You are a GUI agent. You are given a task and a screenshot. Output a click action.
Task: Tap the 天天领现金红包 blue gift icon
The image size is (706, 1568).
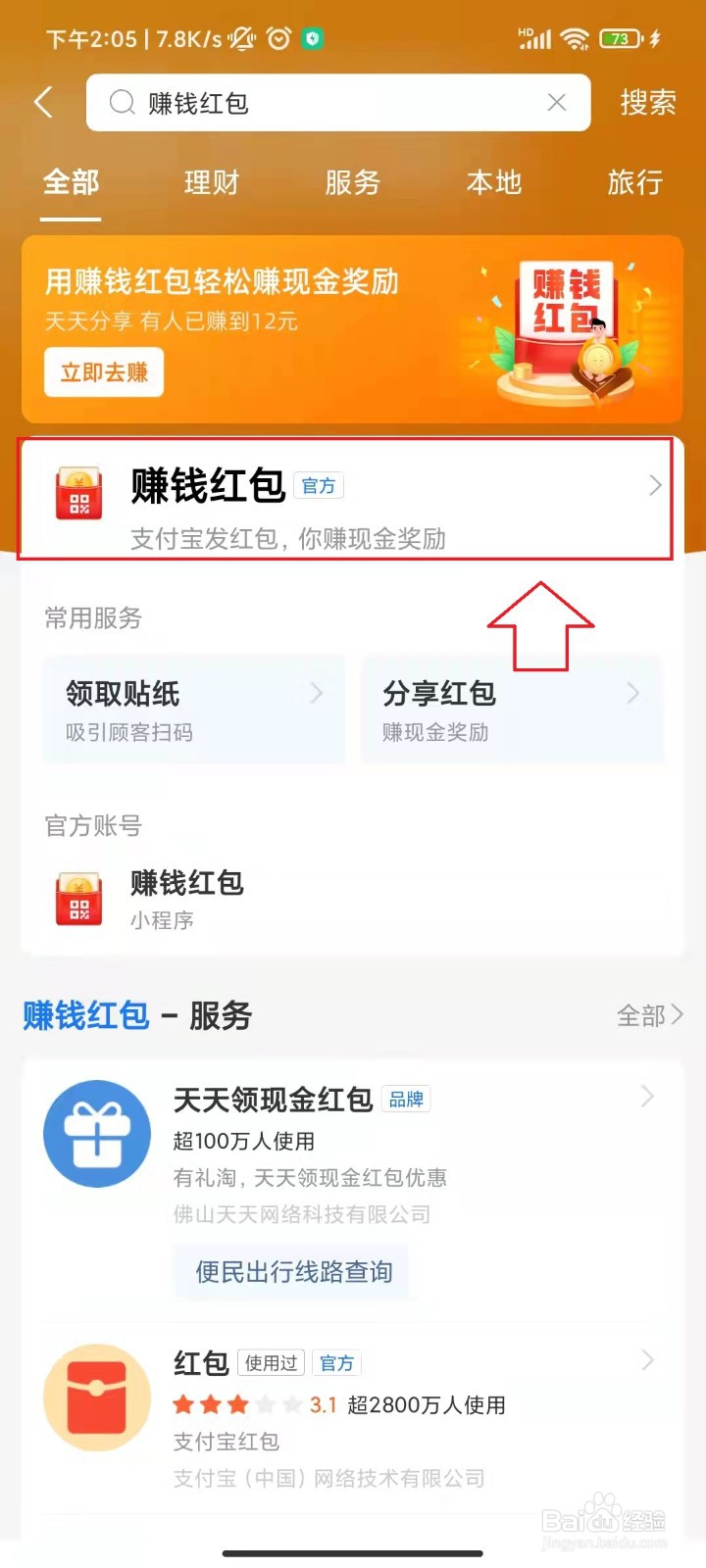coord(97,1134)
